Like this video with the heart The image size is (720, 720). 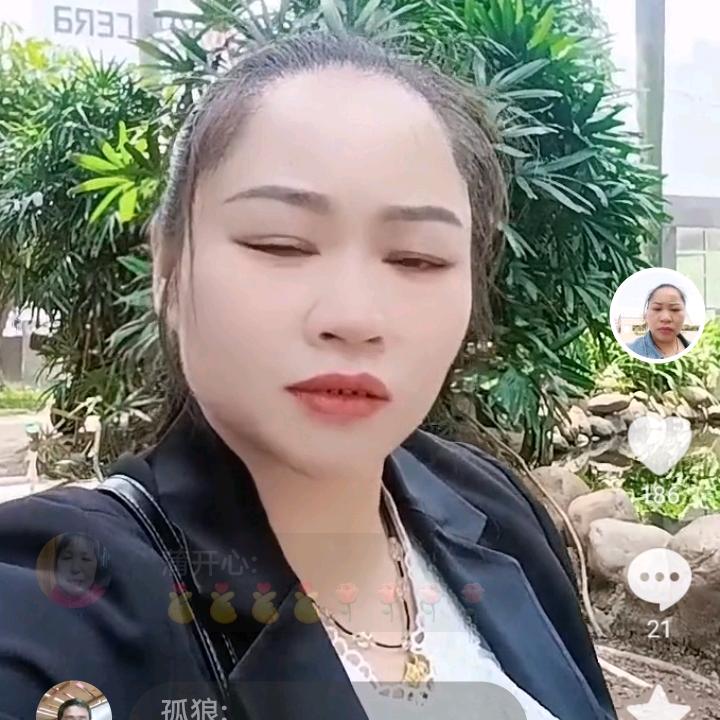click(658, 444)
